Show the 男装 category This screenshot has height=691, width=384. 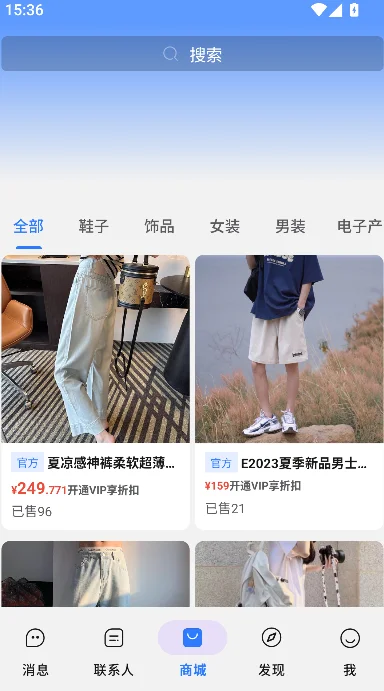[290, 227]
